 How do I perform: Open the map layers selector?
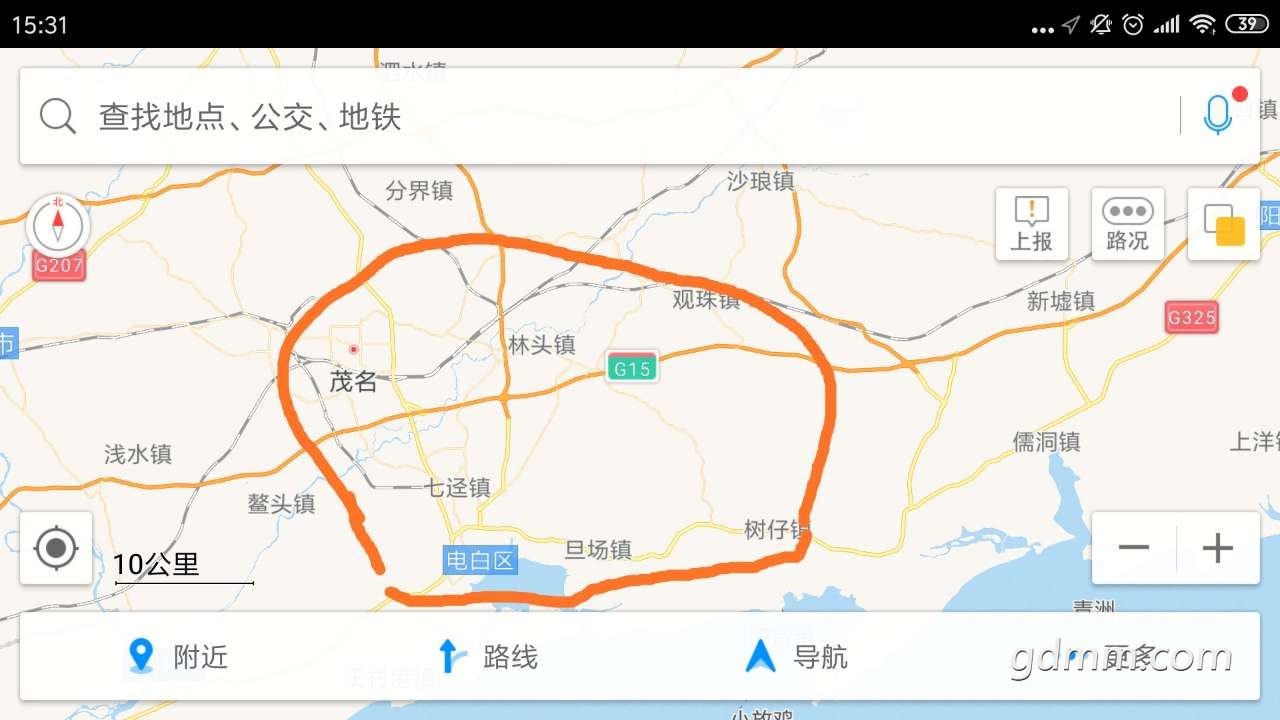pos(1223,224)
